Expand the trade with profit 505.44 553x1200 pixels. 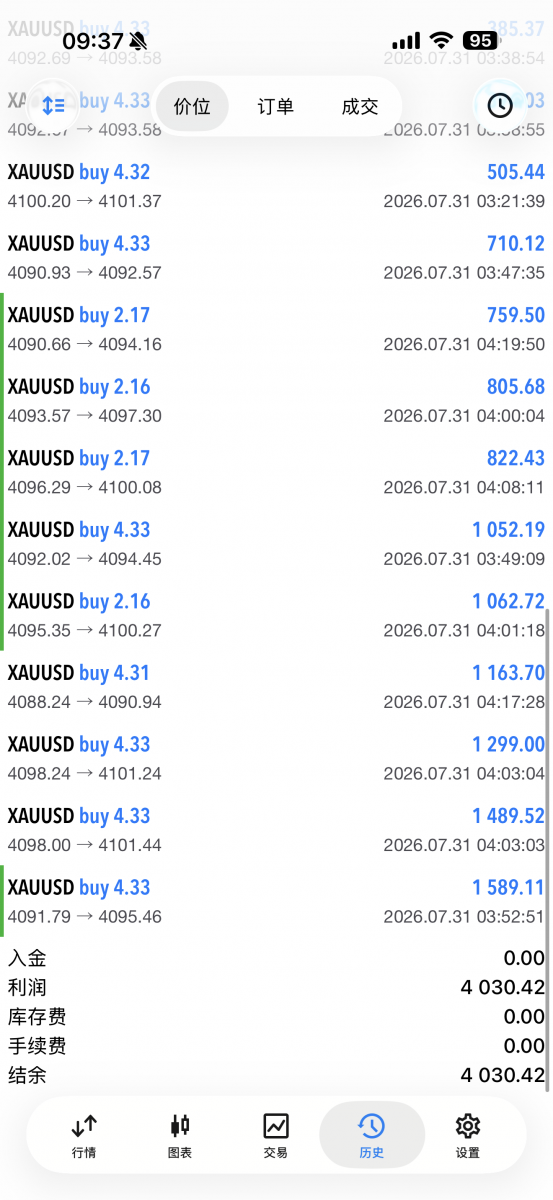pos(276,186)
